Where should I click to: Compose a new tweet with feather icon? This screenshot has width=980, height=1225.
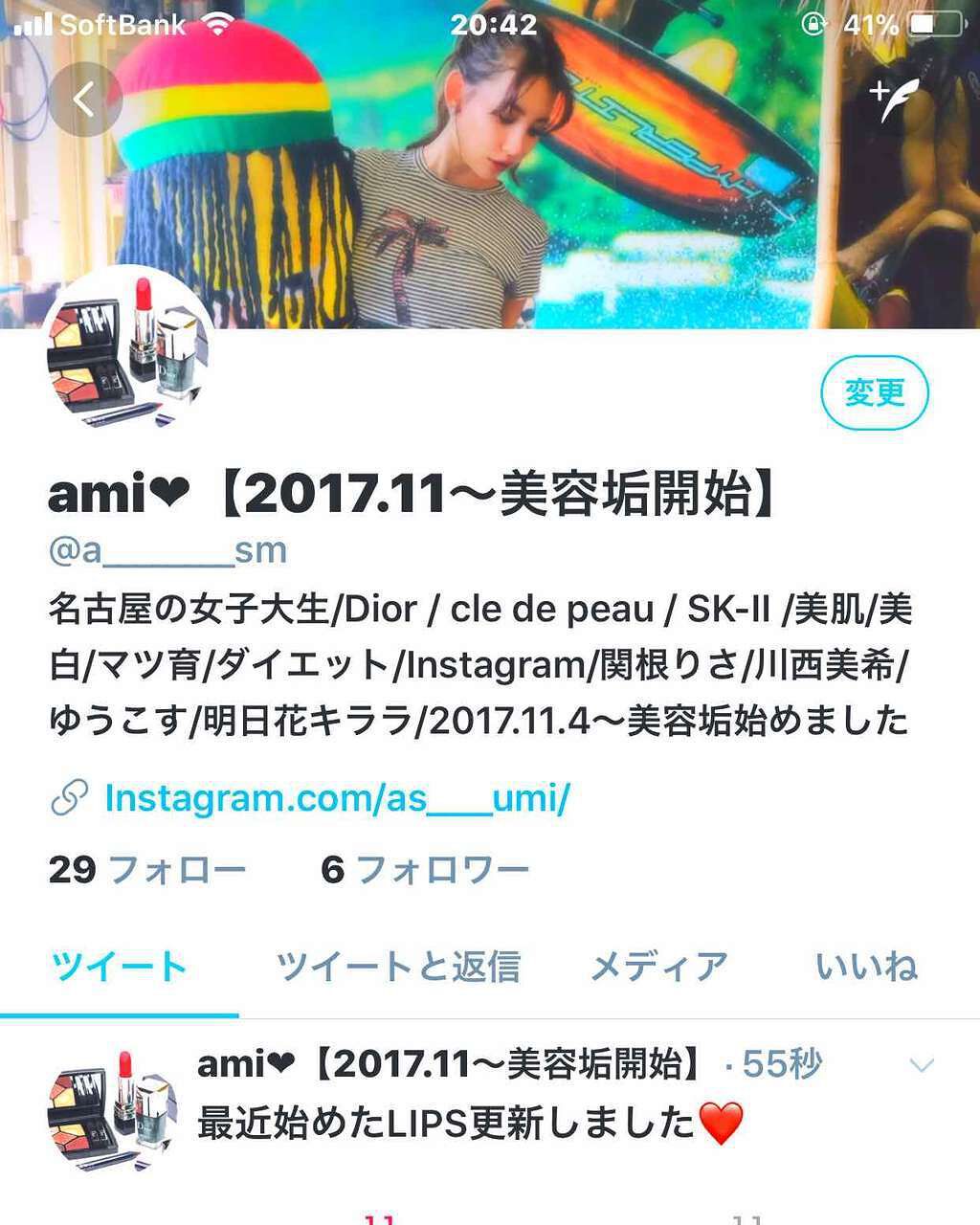coord(892,99)
